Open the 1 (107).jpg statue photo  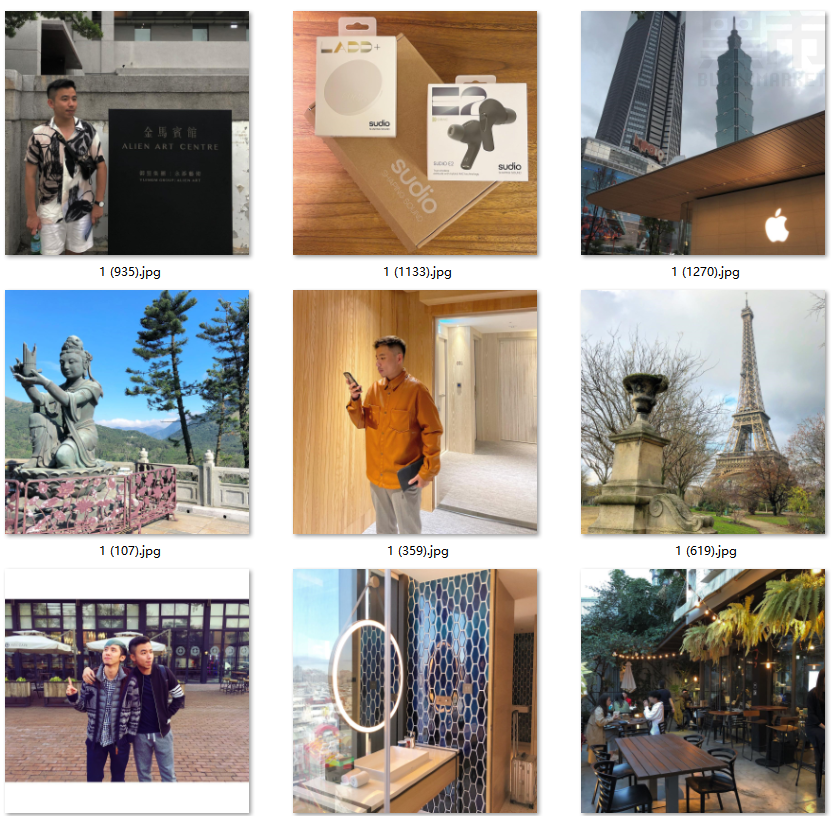coord(127,412)
